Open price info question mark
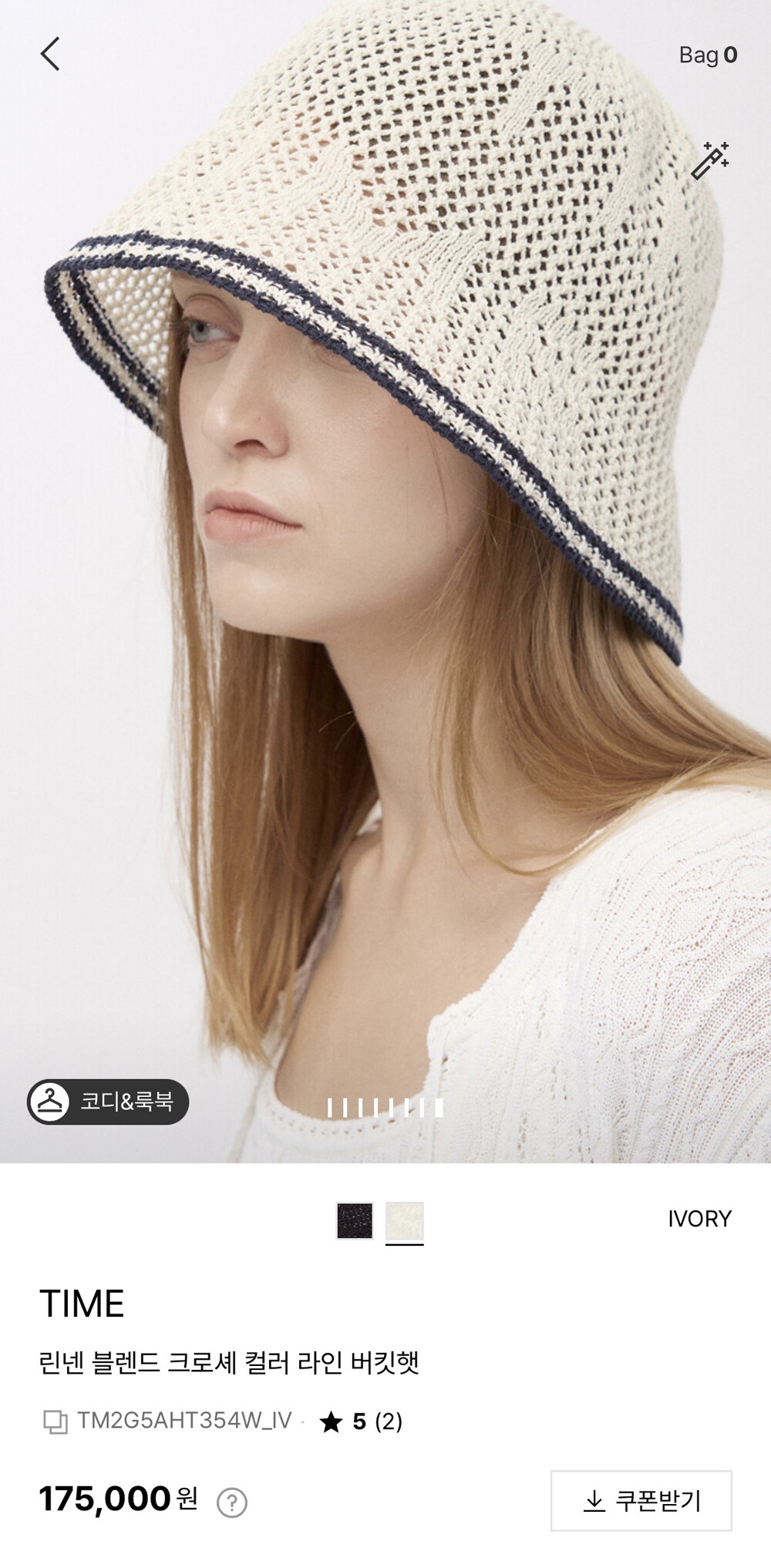The image size is (771, 1568). [x=232, y=1502]
